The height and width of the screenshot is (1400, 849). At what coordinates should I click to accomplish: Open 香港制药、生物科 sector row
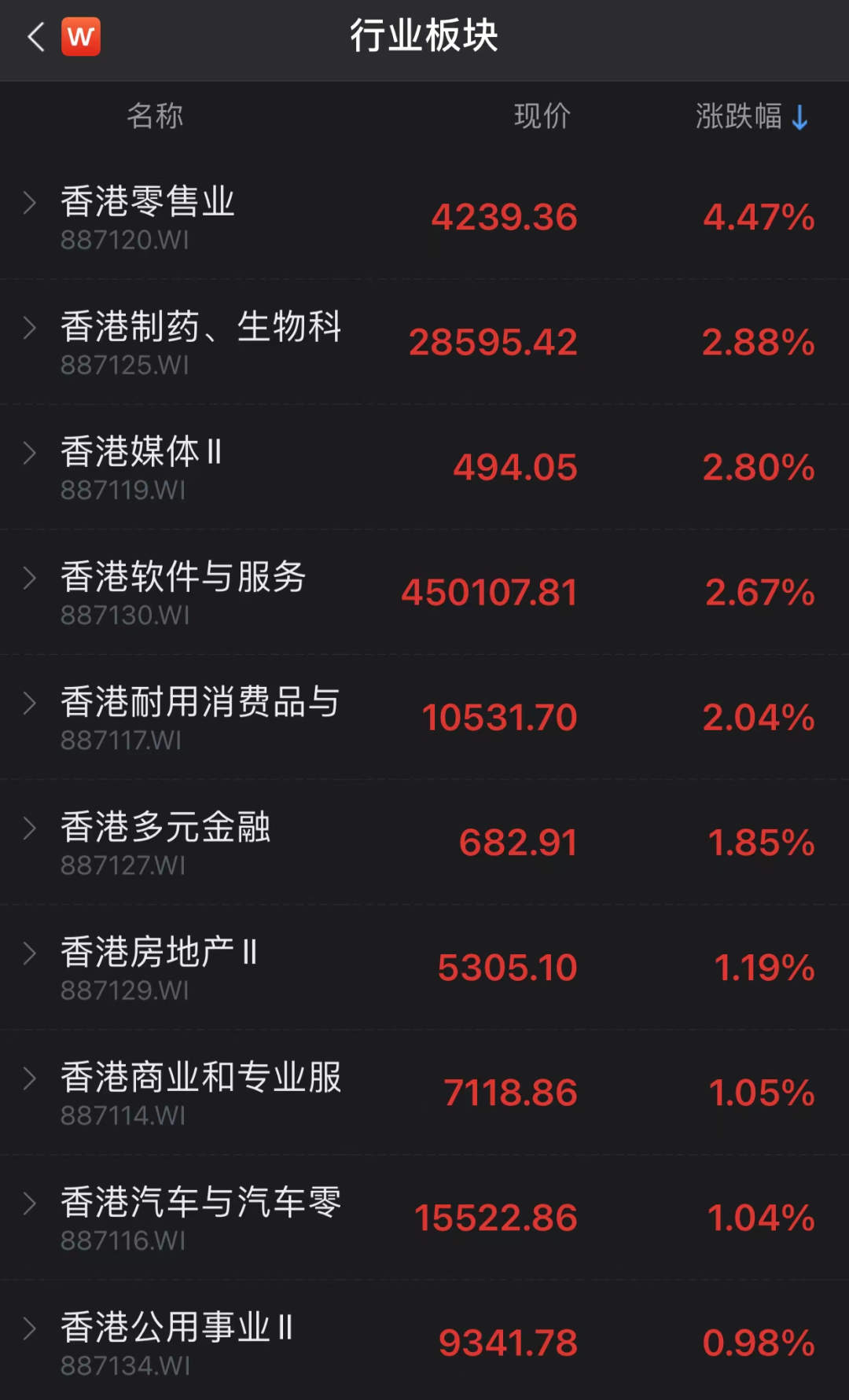coord(424,342)
